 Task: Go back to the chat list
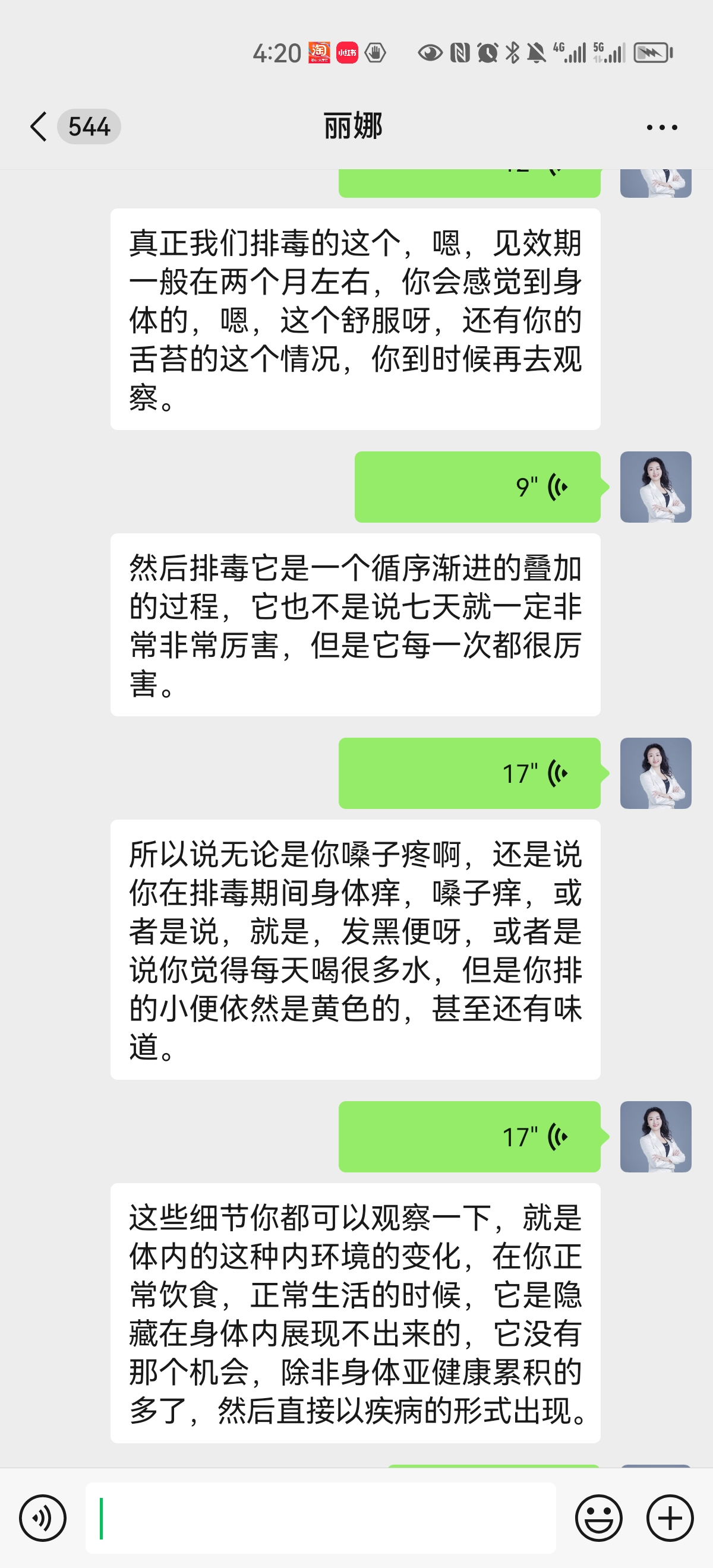click(x=39, y=127)
